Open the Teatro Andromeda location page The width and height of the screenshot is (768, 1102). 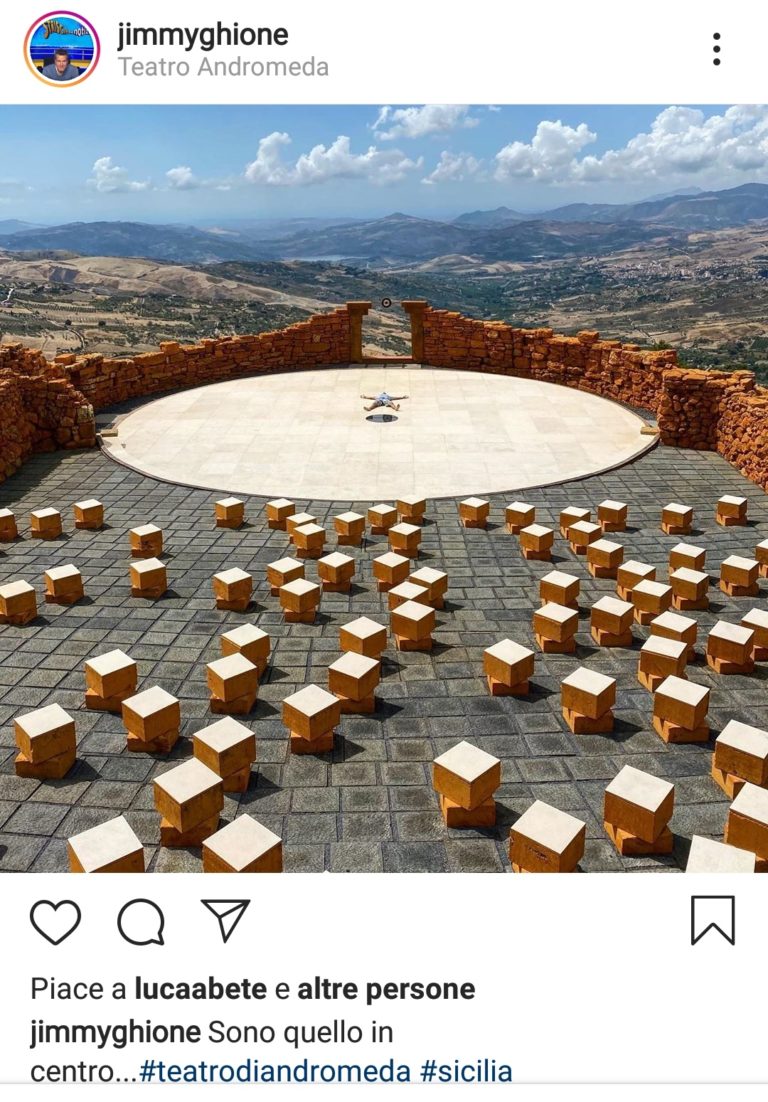[222, 67]
